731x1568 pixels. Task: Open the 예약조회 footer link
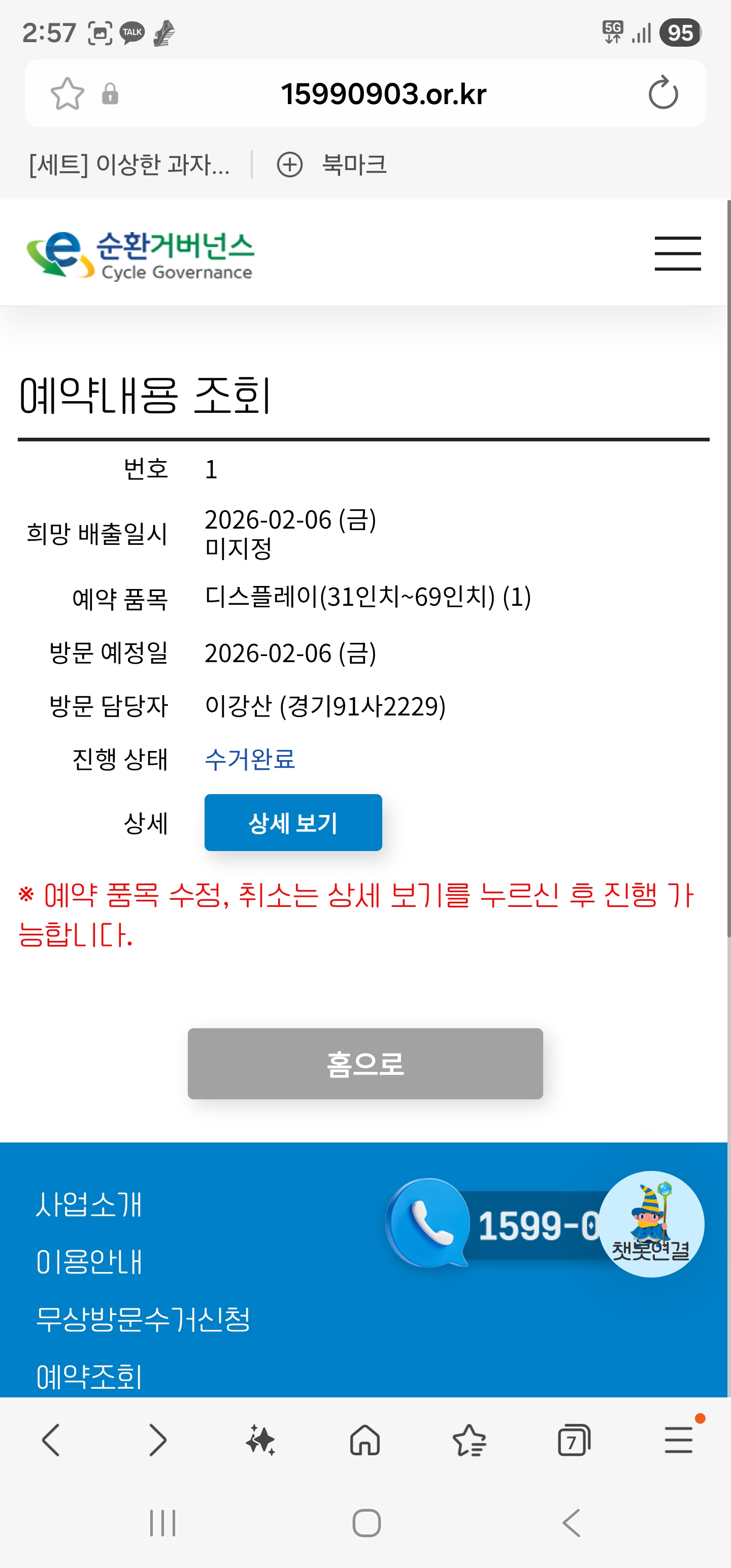point(89,1376)
